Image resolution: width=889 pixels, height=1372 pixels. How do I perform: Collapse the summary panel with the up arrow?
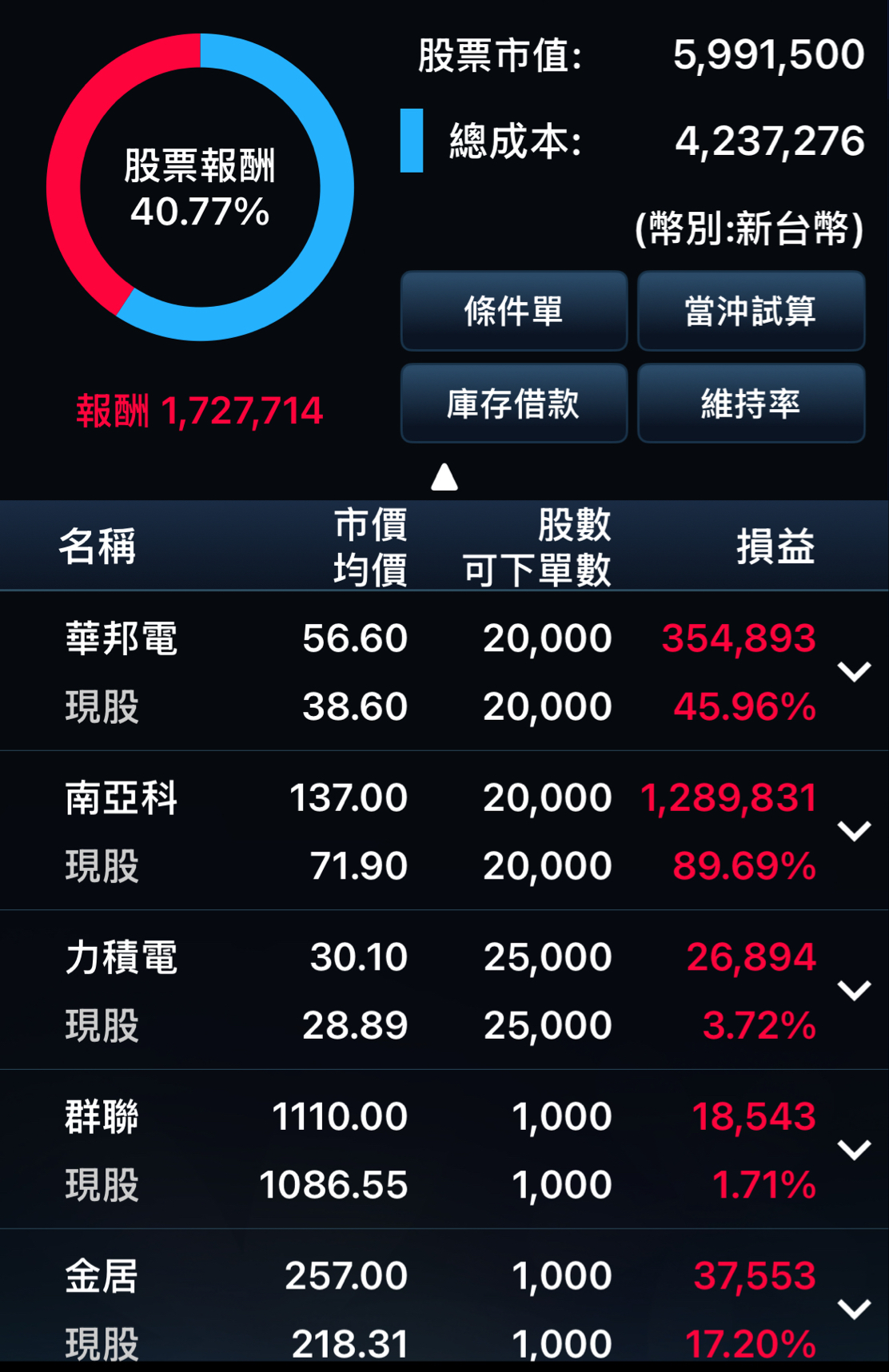point(444,478)
